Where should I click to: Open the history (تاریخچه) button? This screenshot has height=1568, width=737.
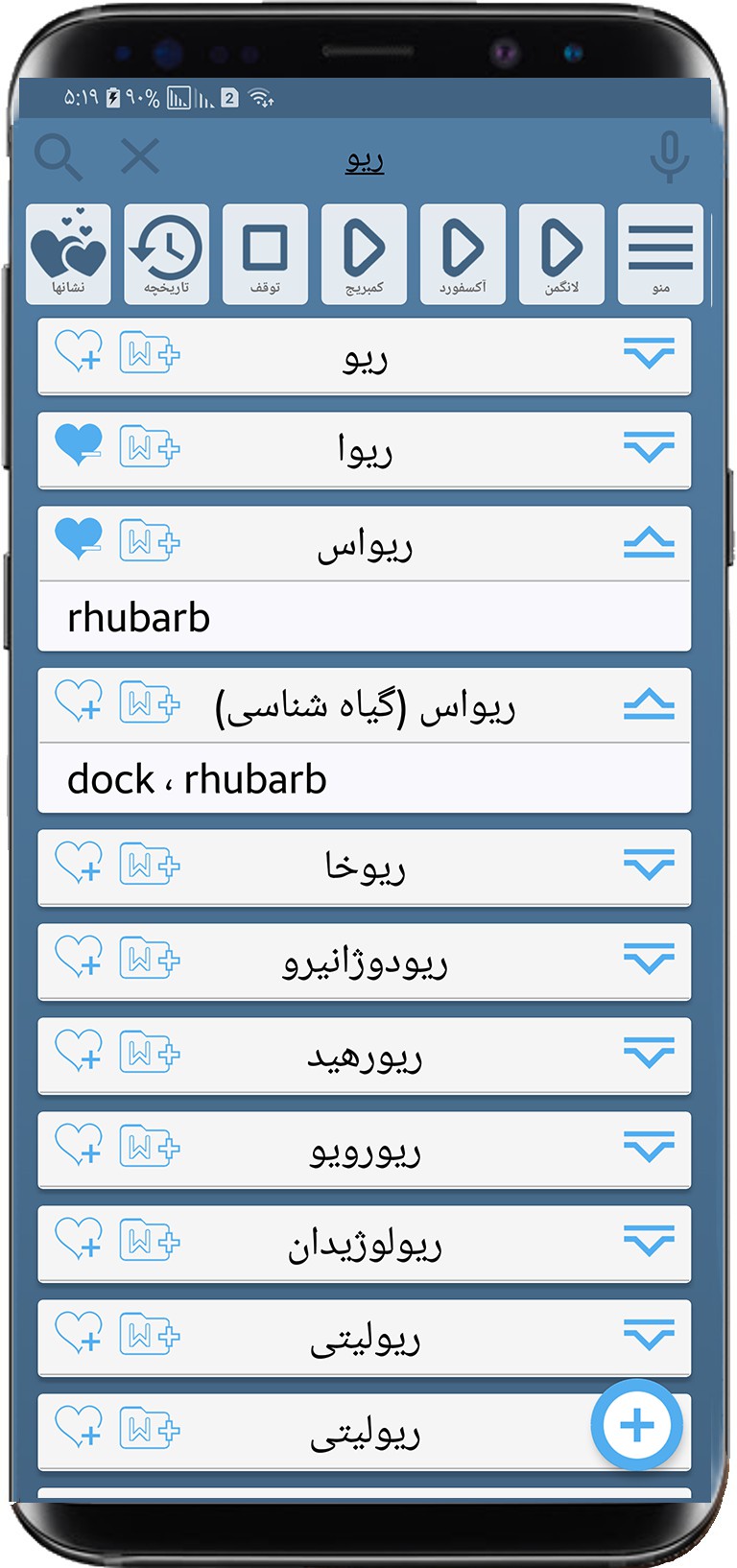pyautogui.click(x=167, y=254)
